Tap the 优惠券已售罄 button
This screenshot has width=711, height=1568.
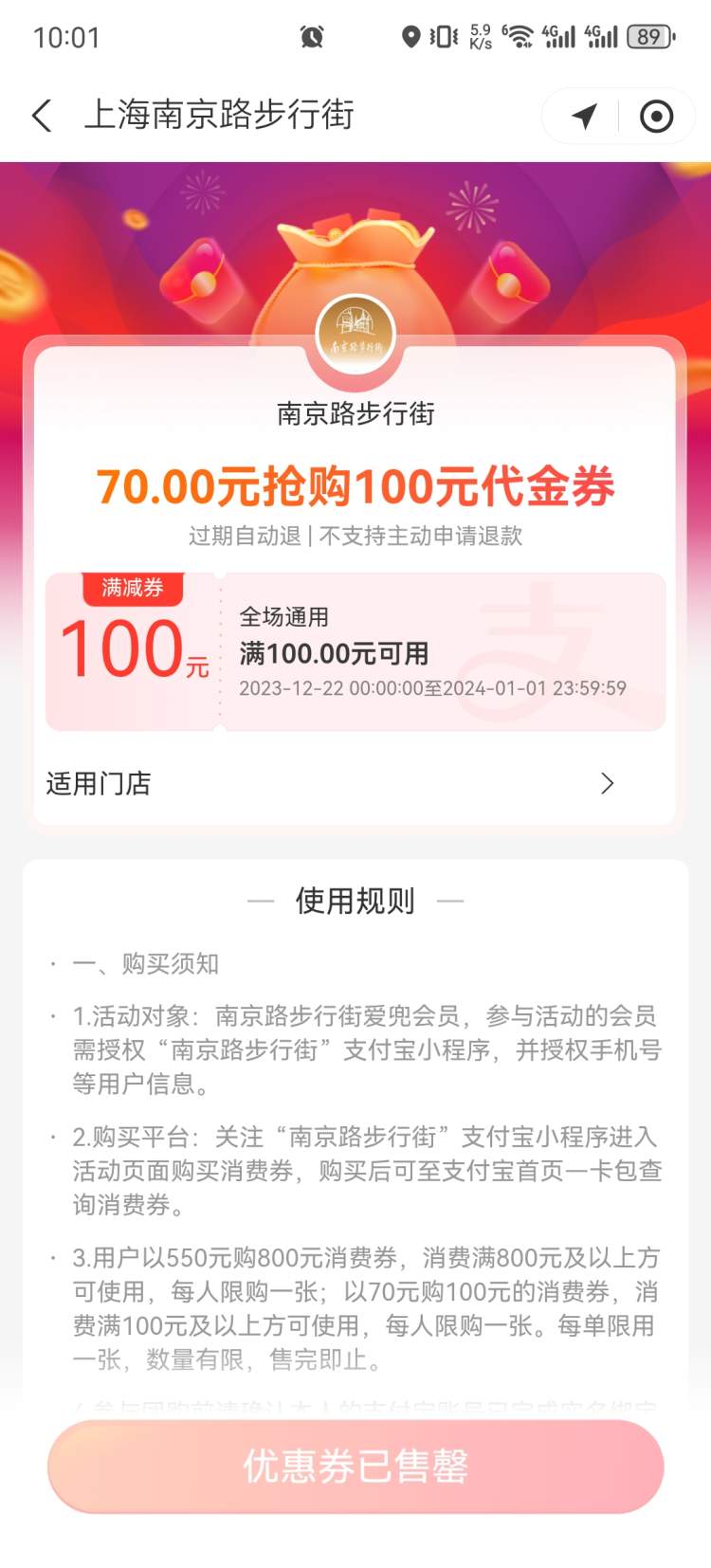click(x=355, y=1466)
